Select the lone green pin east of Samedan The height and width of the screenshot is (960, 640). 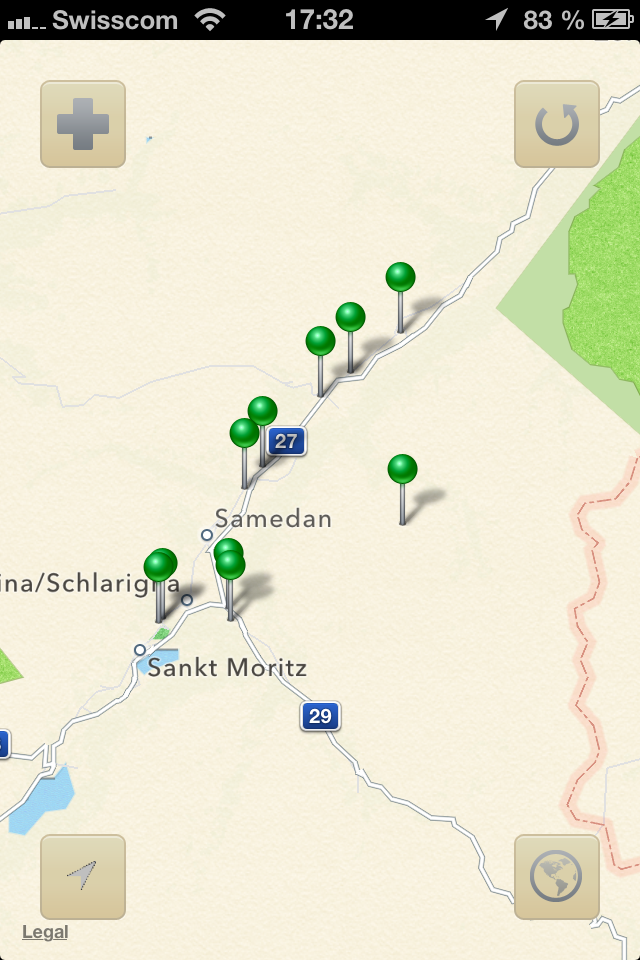tap(402, 470)
